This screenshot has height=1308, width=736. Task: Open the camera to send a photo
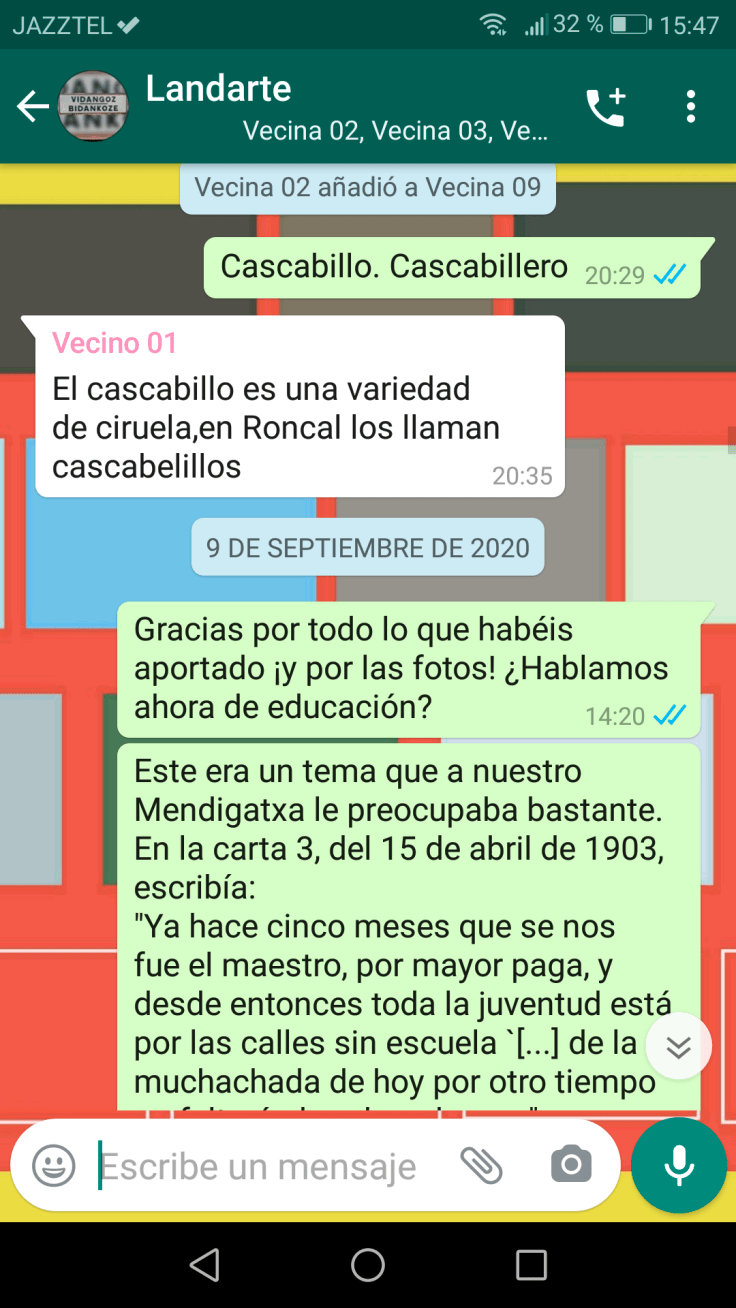tap(571, 1166)
